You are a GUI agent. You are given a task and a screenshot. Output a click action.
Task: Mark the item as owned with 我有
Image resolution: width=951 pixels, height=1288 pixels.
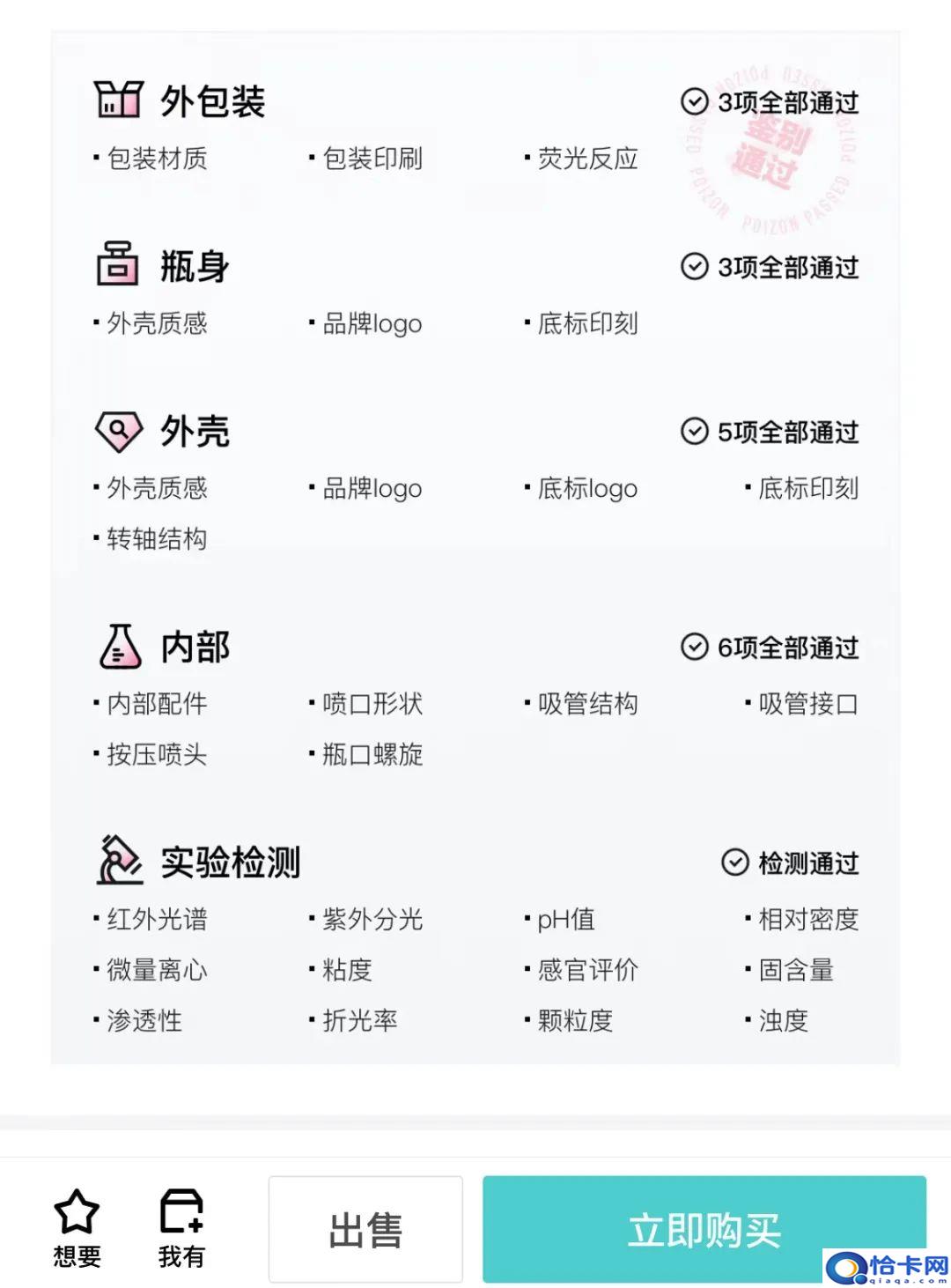pos(181,1227)
